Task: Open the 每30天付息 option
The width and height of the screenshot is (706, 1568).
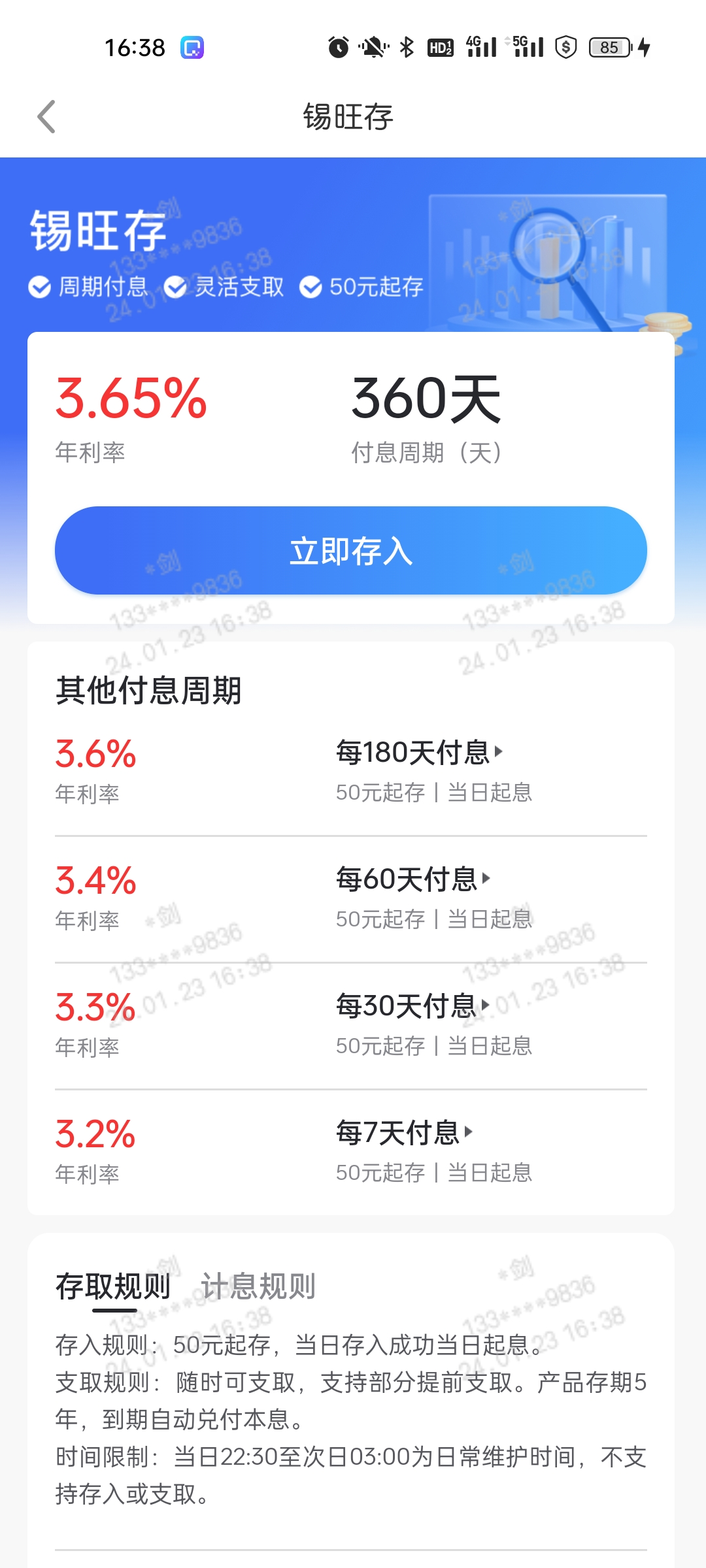Action: (x=412, y=1006)
